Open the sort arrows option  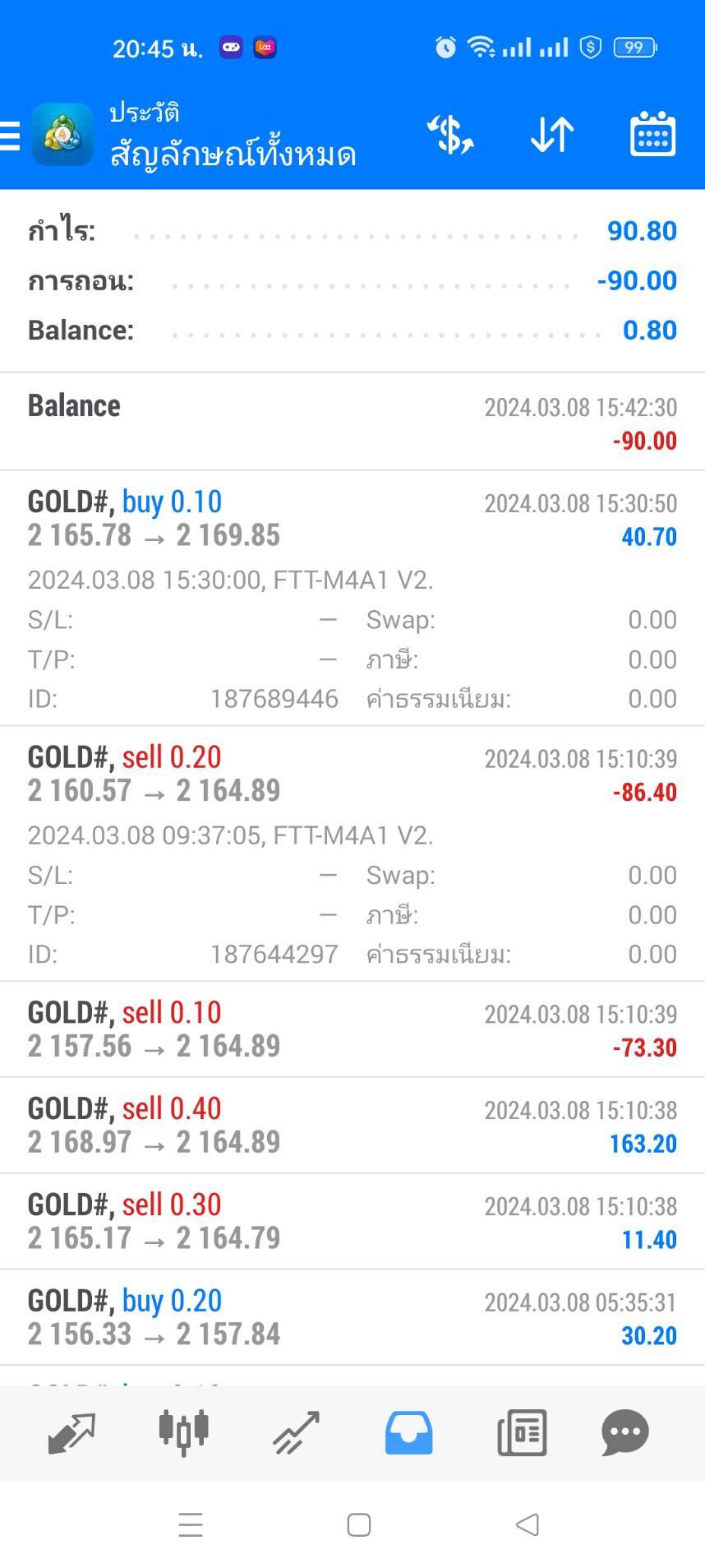point(551,135)
